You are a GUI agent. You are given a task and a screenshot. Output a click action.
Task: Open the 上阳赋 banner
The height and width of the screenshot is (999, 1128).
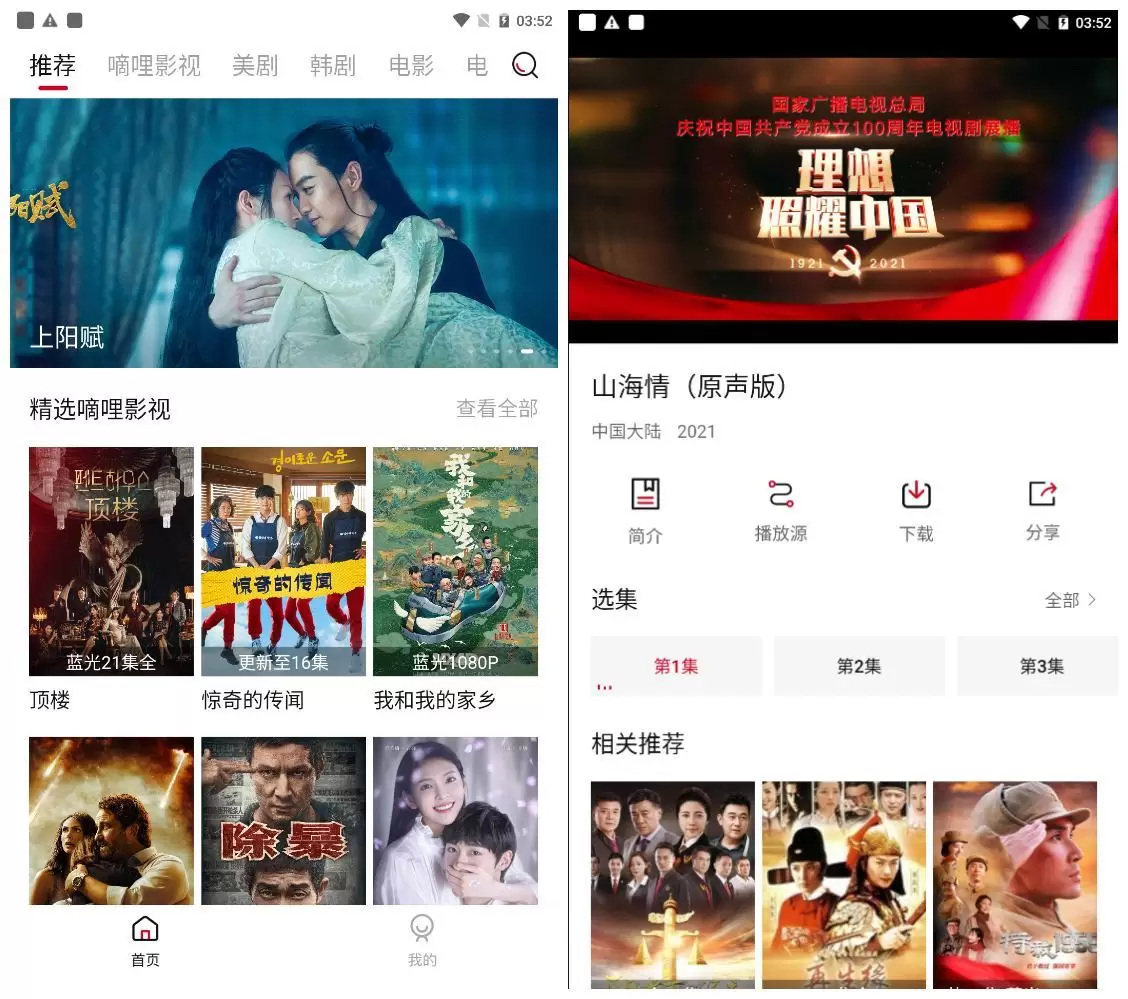[x=284, y=232]
